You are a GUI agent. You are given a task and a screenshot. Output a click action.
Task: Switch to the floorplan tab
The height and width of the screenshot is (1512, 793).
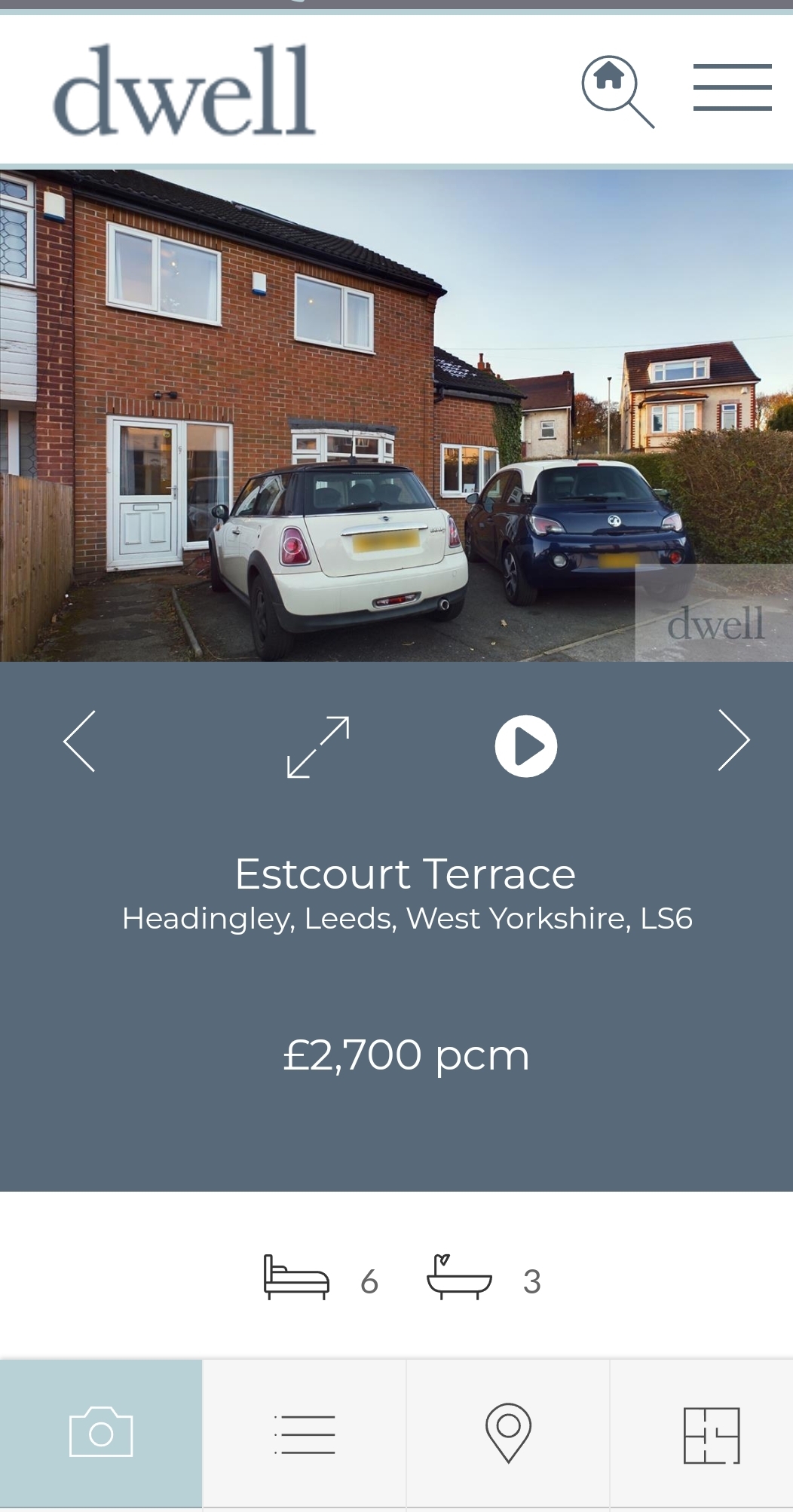tap(712, 1433)
